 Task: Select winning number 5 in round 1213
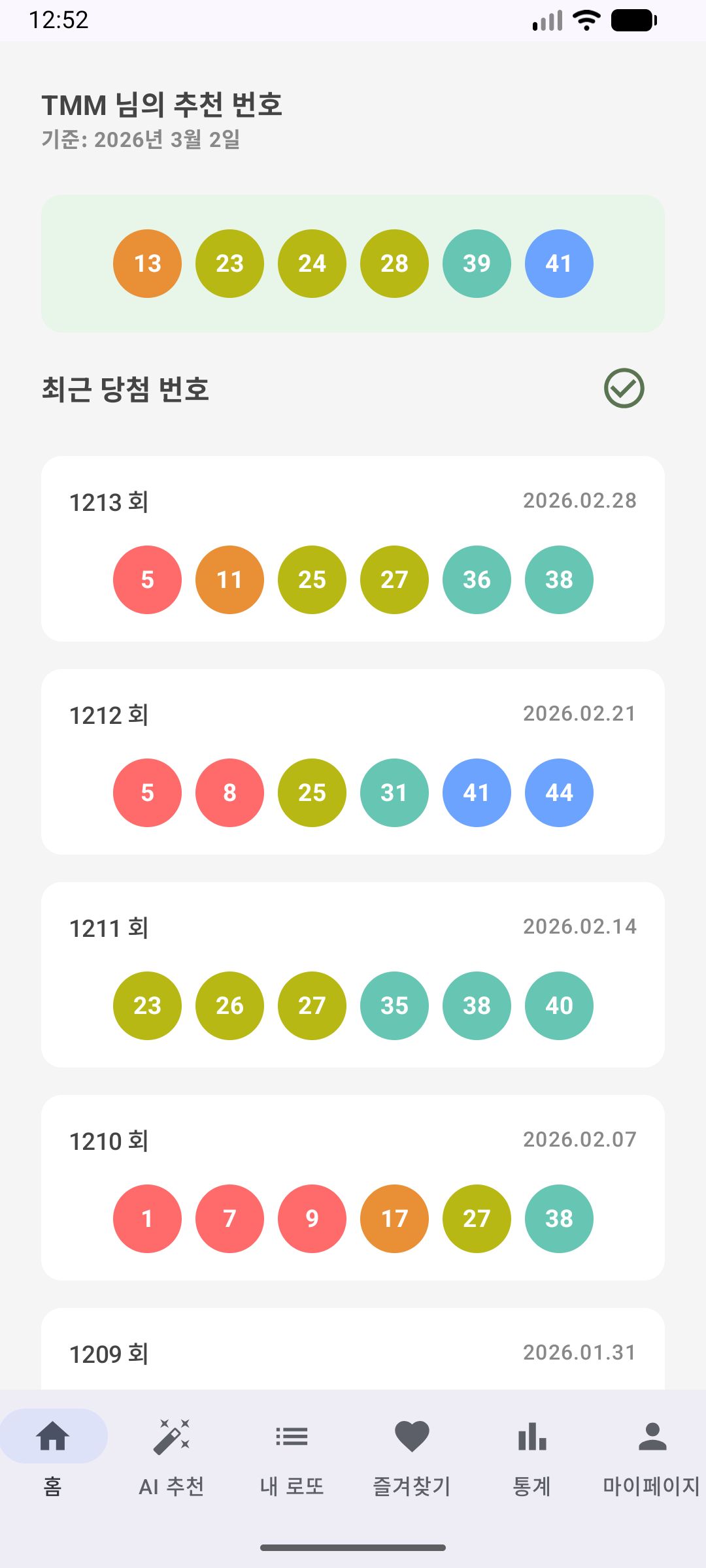pyautogui.click(x=147, y=580)
